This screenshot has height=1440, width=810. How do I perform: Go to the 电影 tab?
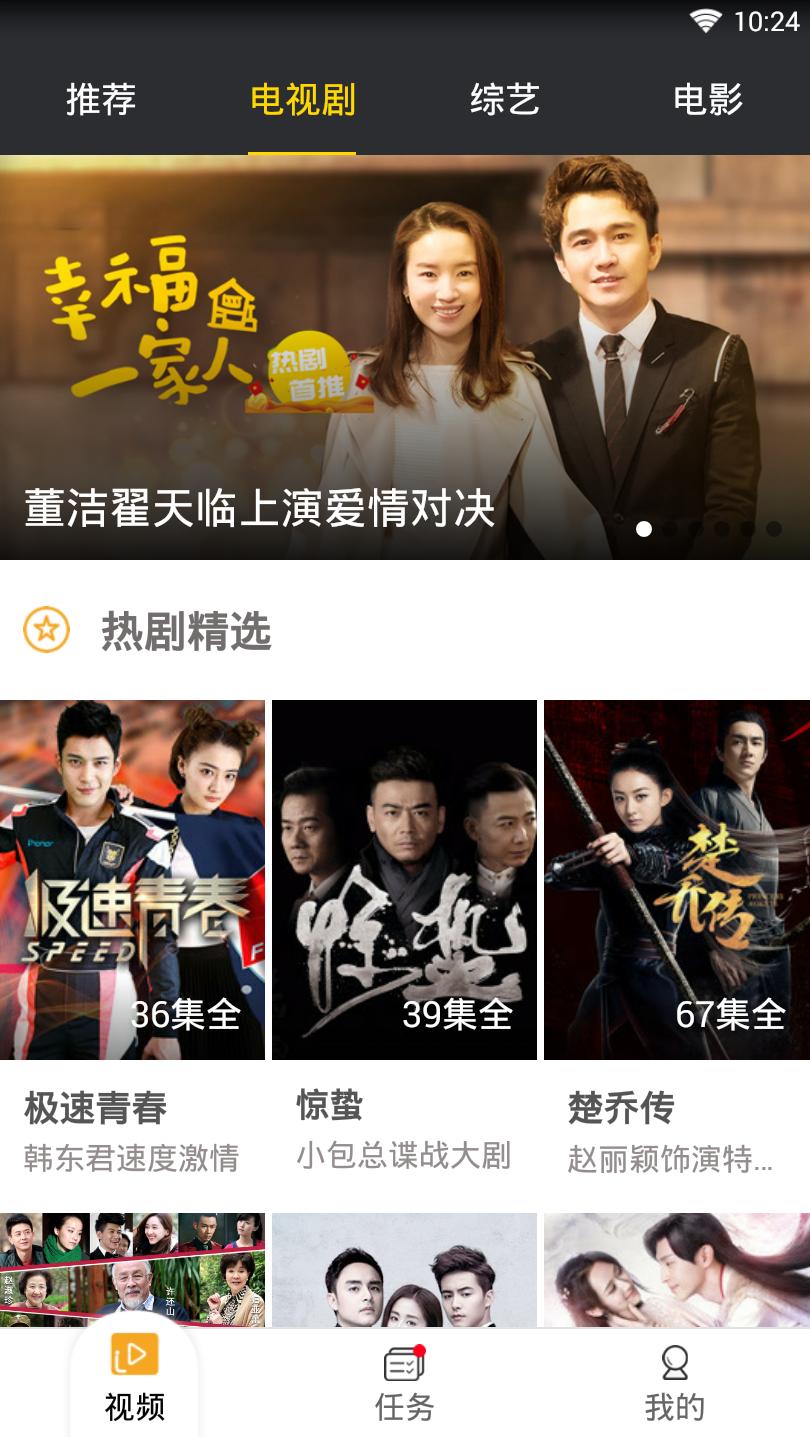[x=707, y=100]
